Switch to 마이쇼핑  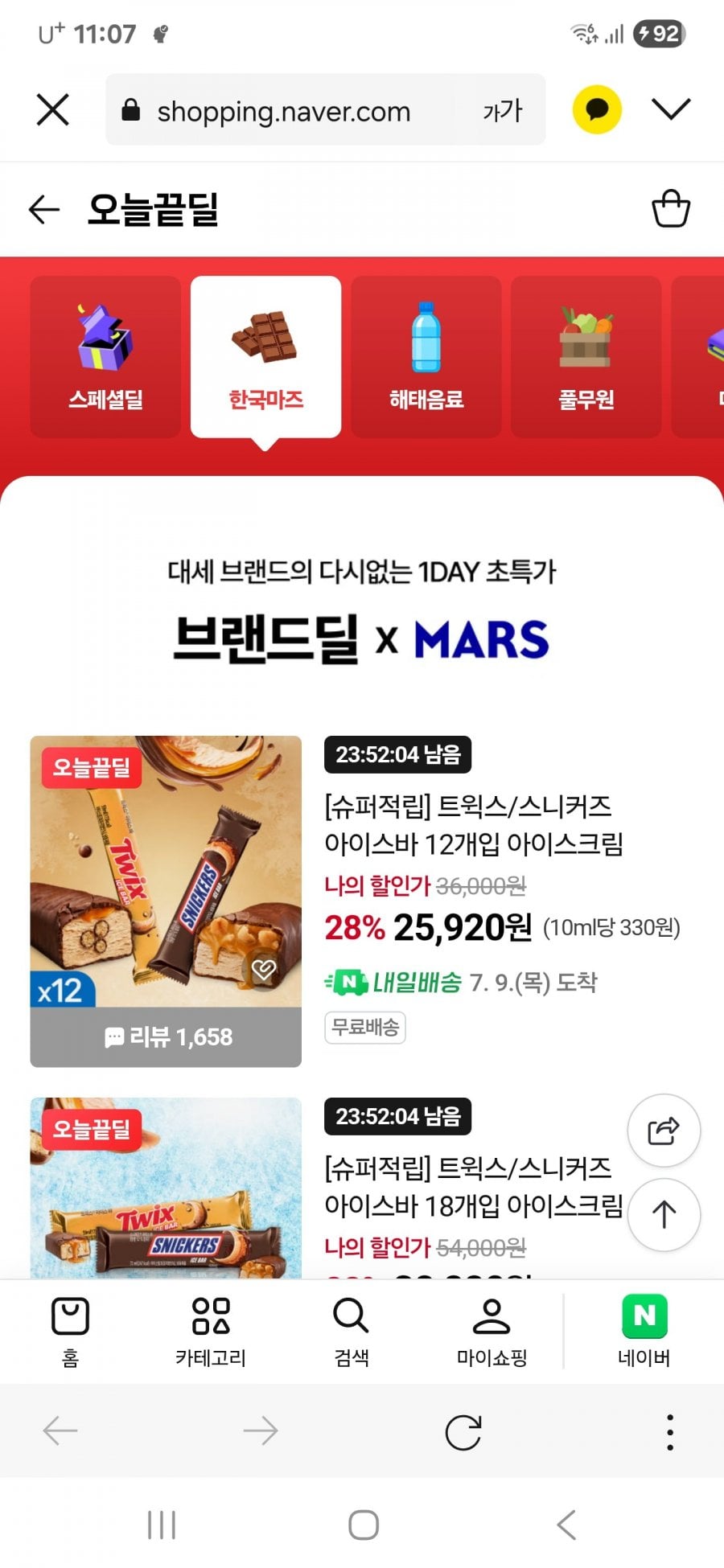pos(492,1332)
